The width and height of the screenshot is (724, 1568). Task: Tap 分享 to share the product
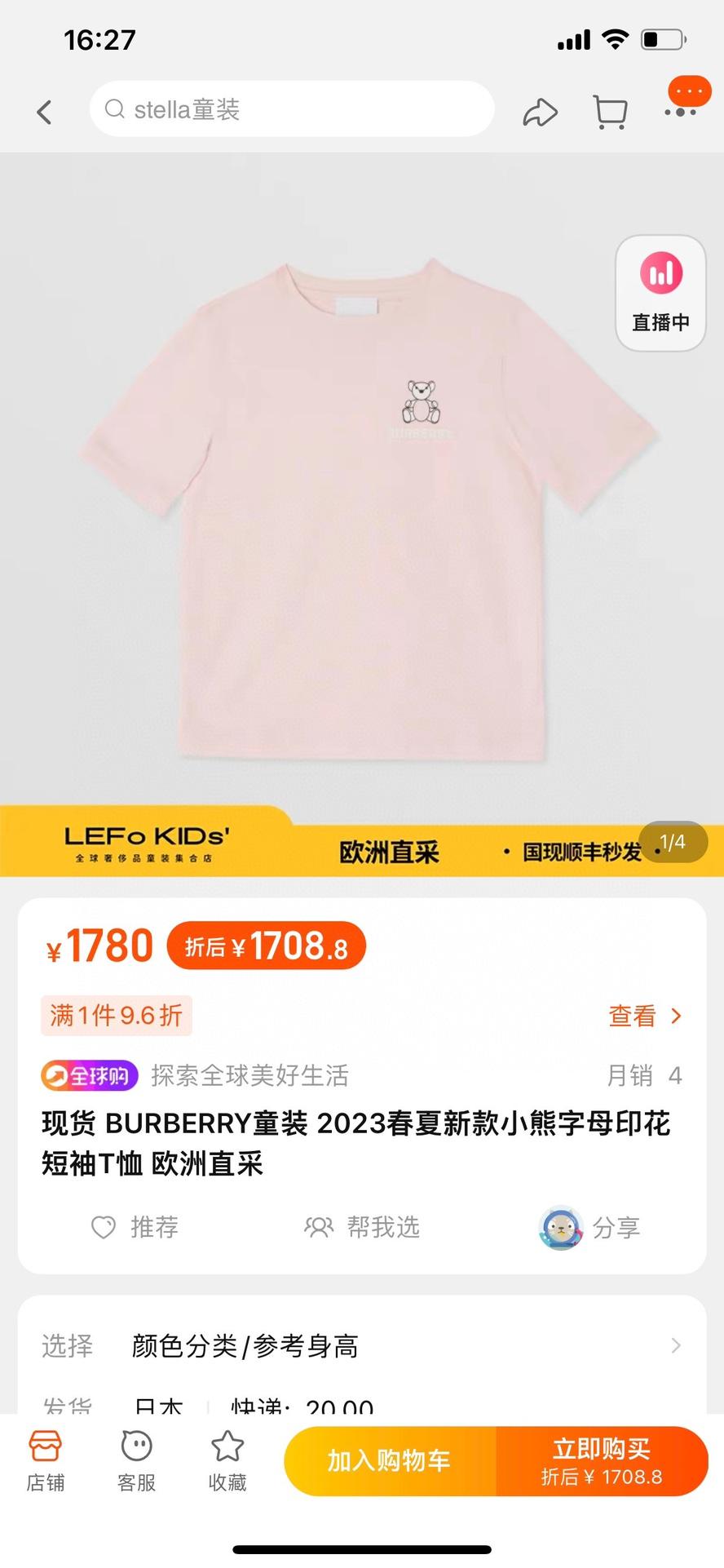590,1227
